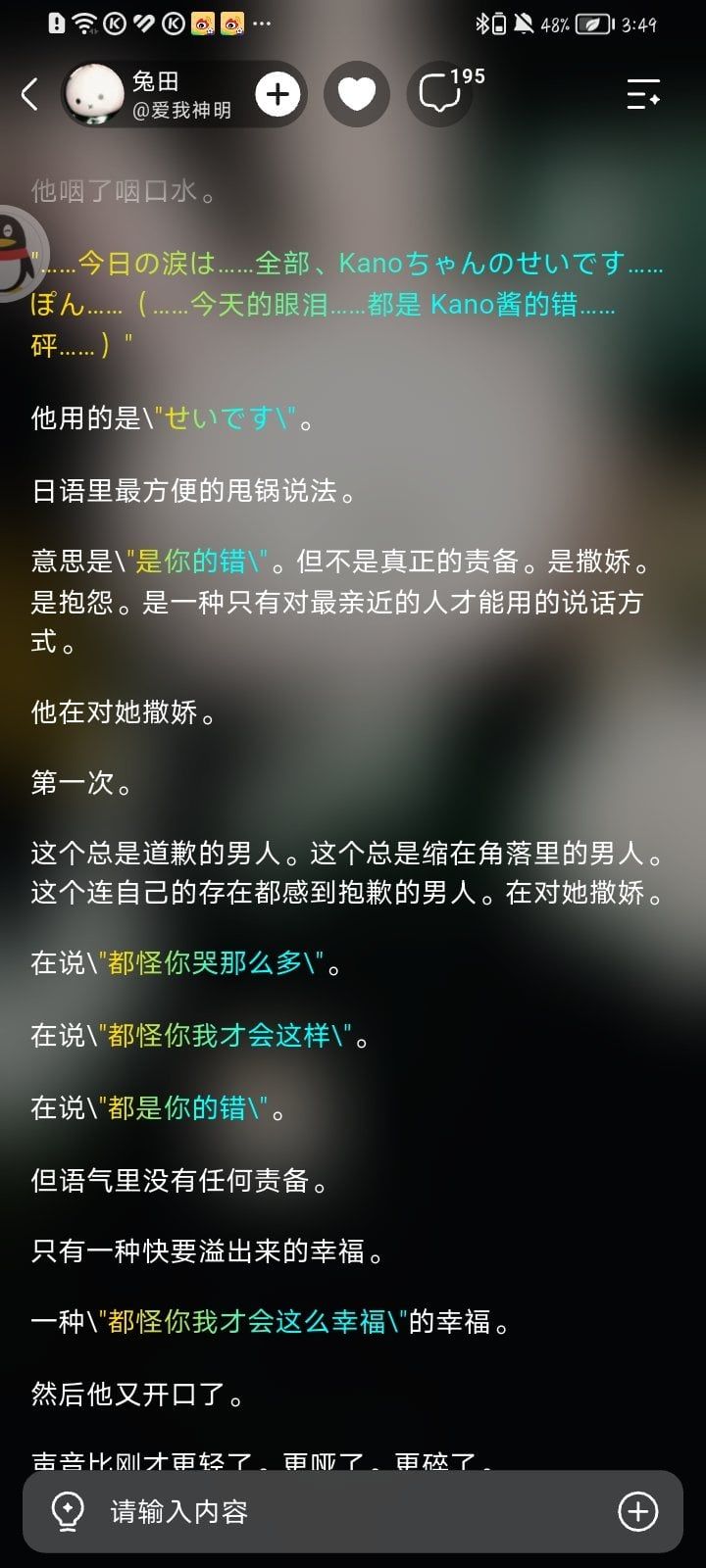Tap the floating QQ penguin icon
Viewport: 706px width, 1568px height.
[x=18, y=252]
